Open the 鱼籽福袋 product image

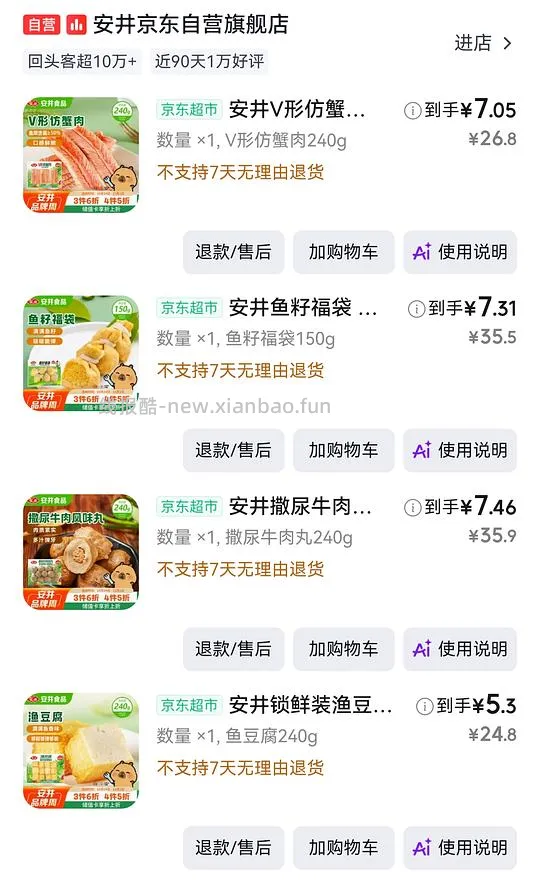(x=81, y=353)
